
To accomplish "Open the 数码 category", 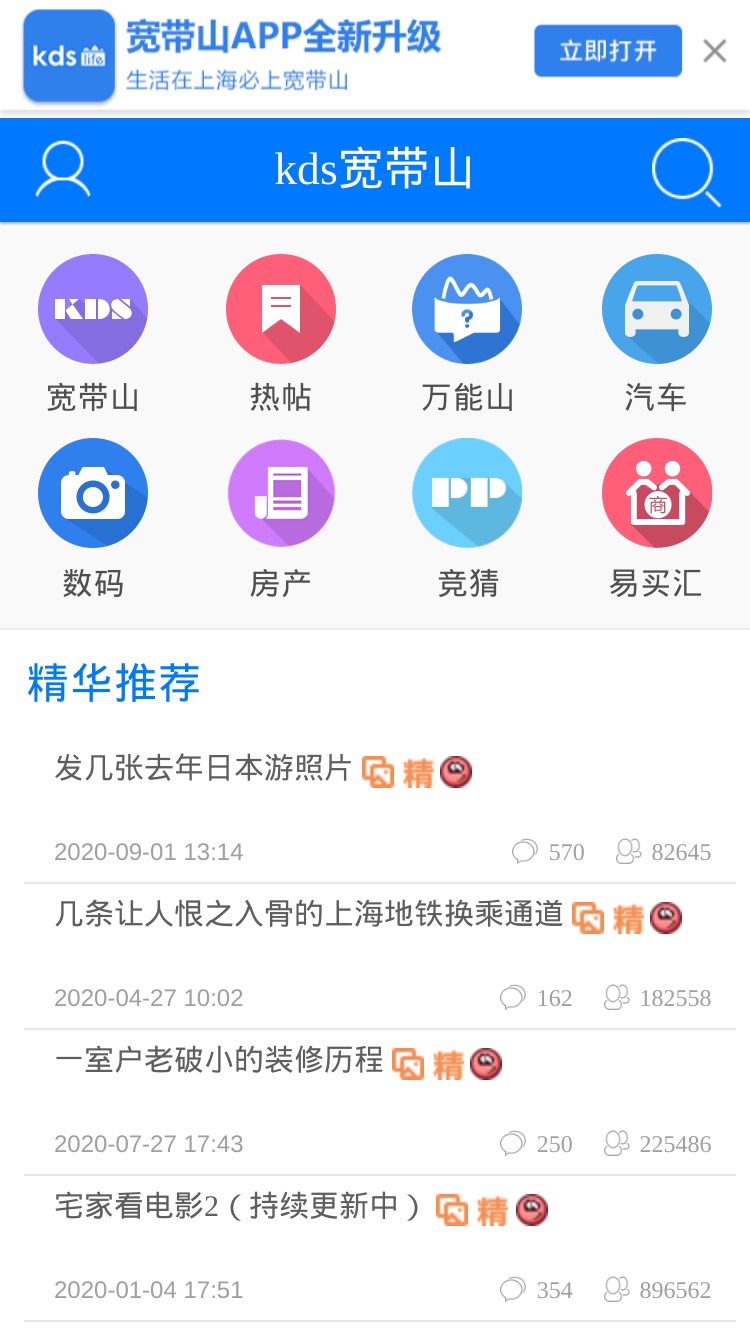I will 93,518.
